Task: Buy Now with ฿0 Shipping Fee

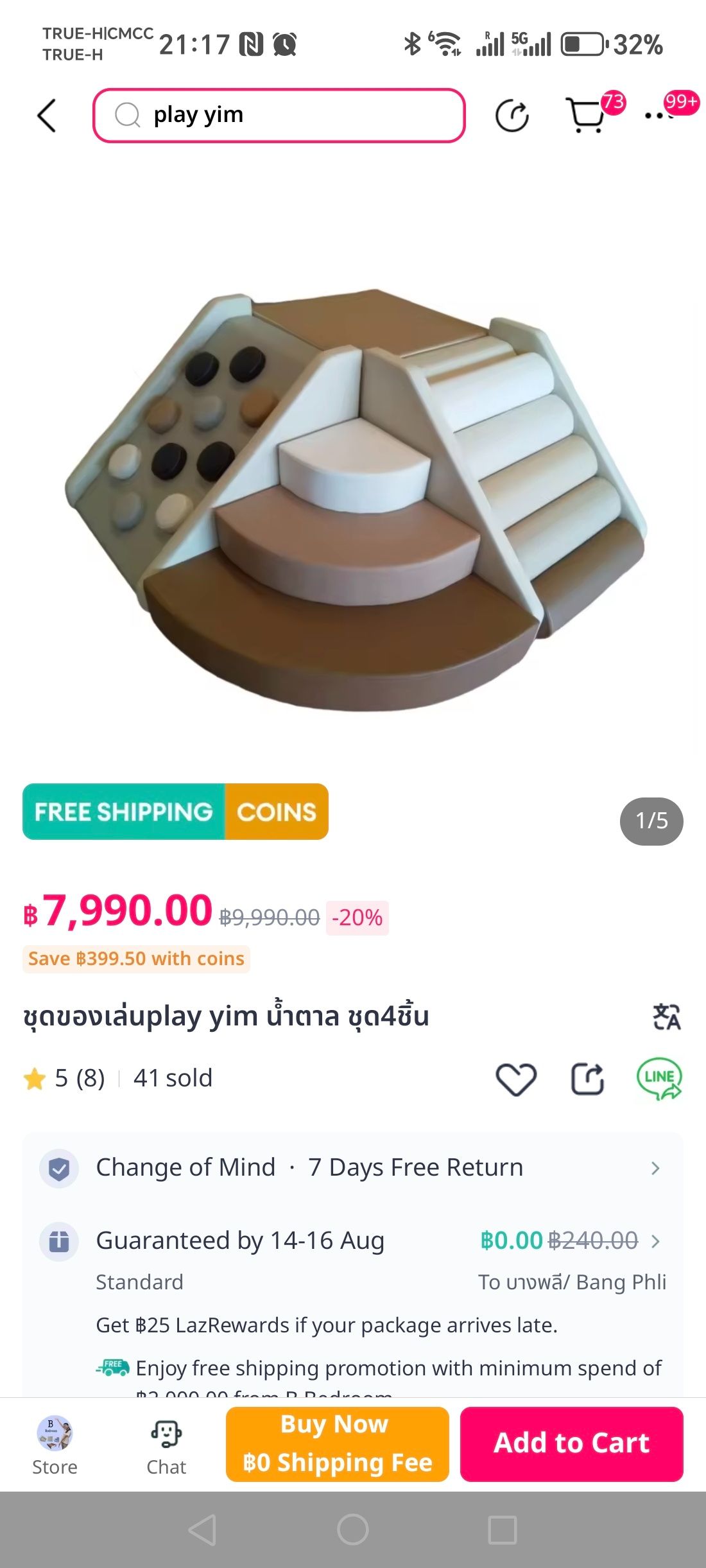Action: (337, 1444)
